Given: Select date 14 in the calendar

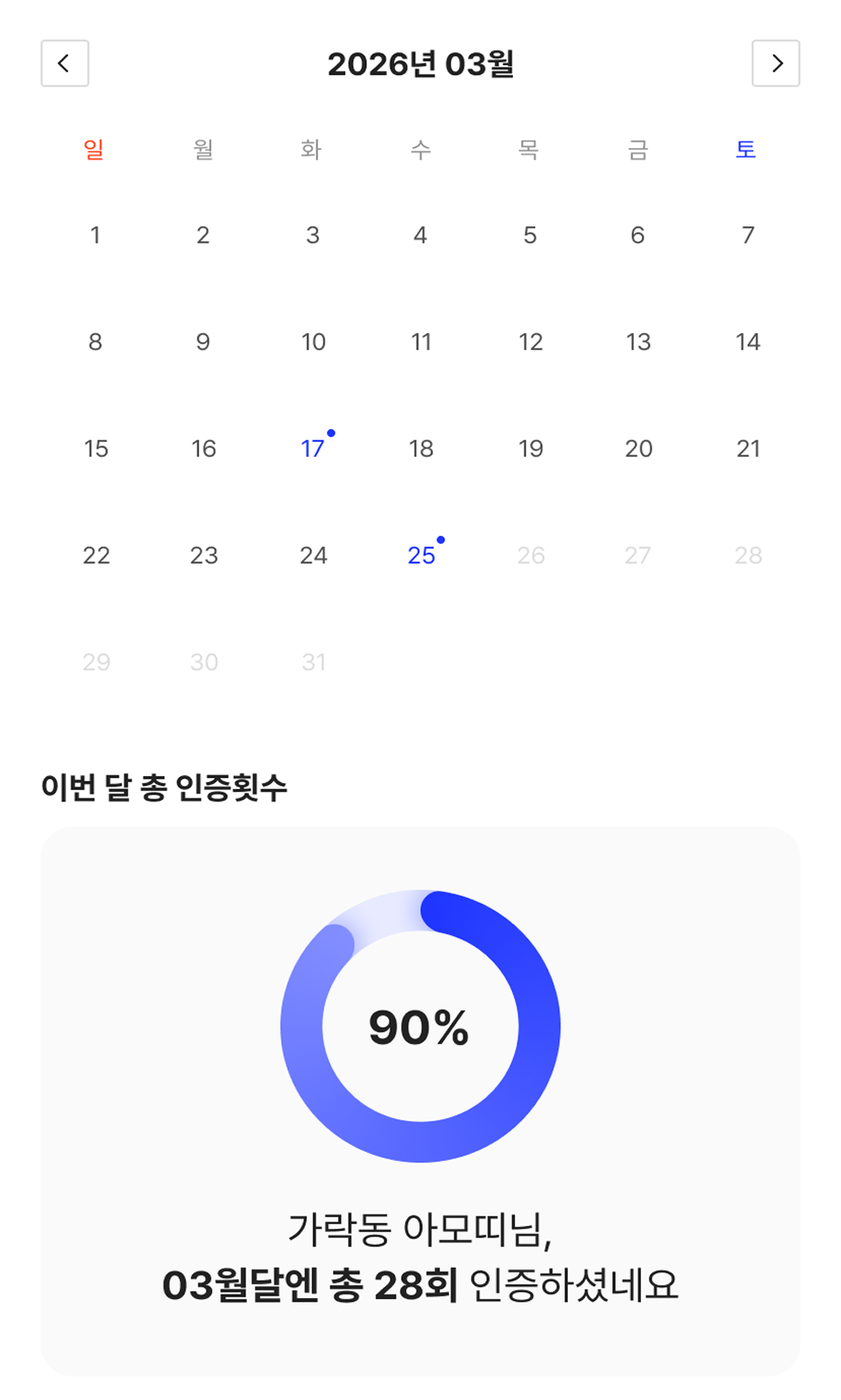Looking at the screenshot, I should pyautogui.click(x=746, y=342).
